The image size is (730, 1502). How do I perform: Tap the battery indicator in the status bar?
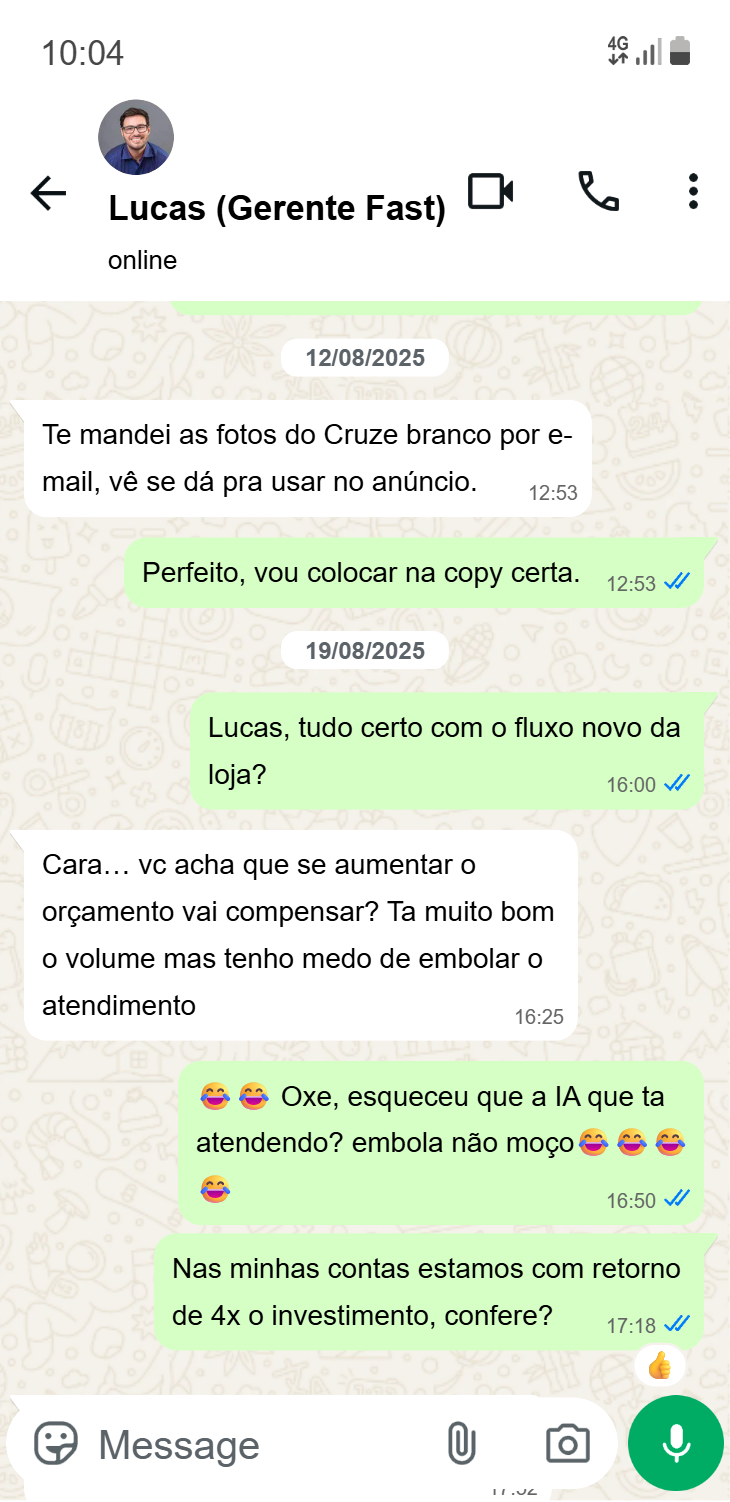click(x=679, y=52)
